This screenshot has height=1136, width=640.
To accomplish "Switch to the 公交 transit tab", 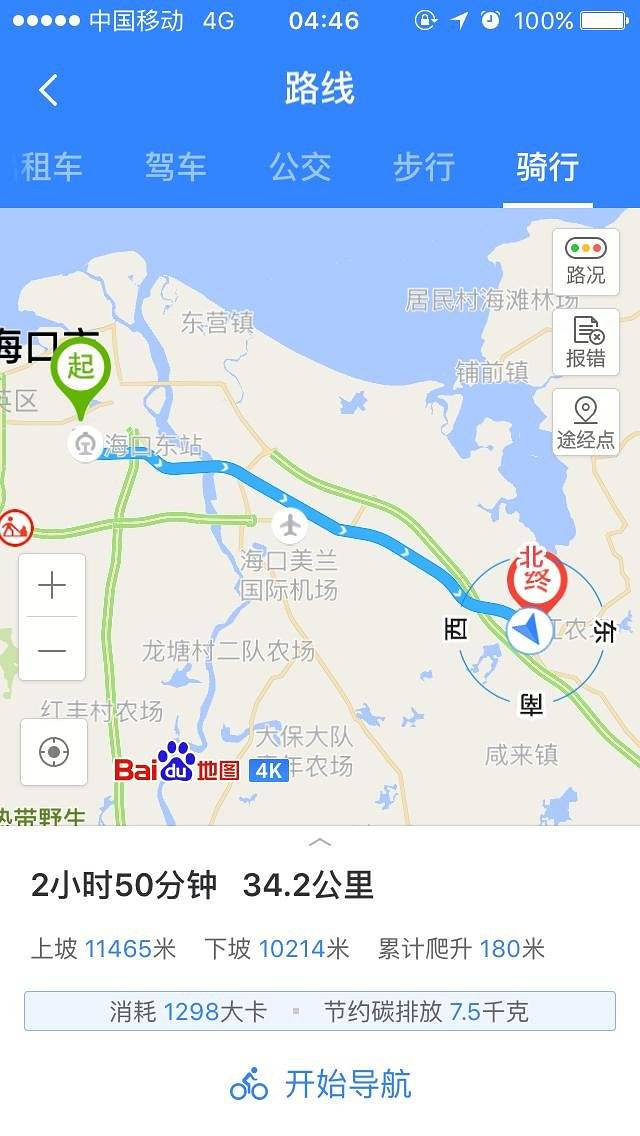I will click(x=300, y=167).
